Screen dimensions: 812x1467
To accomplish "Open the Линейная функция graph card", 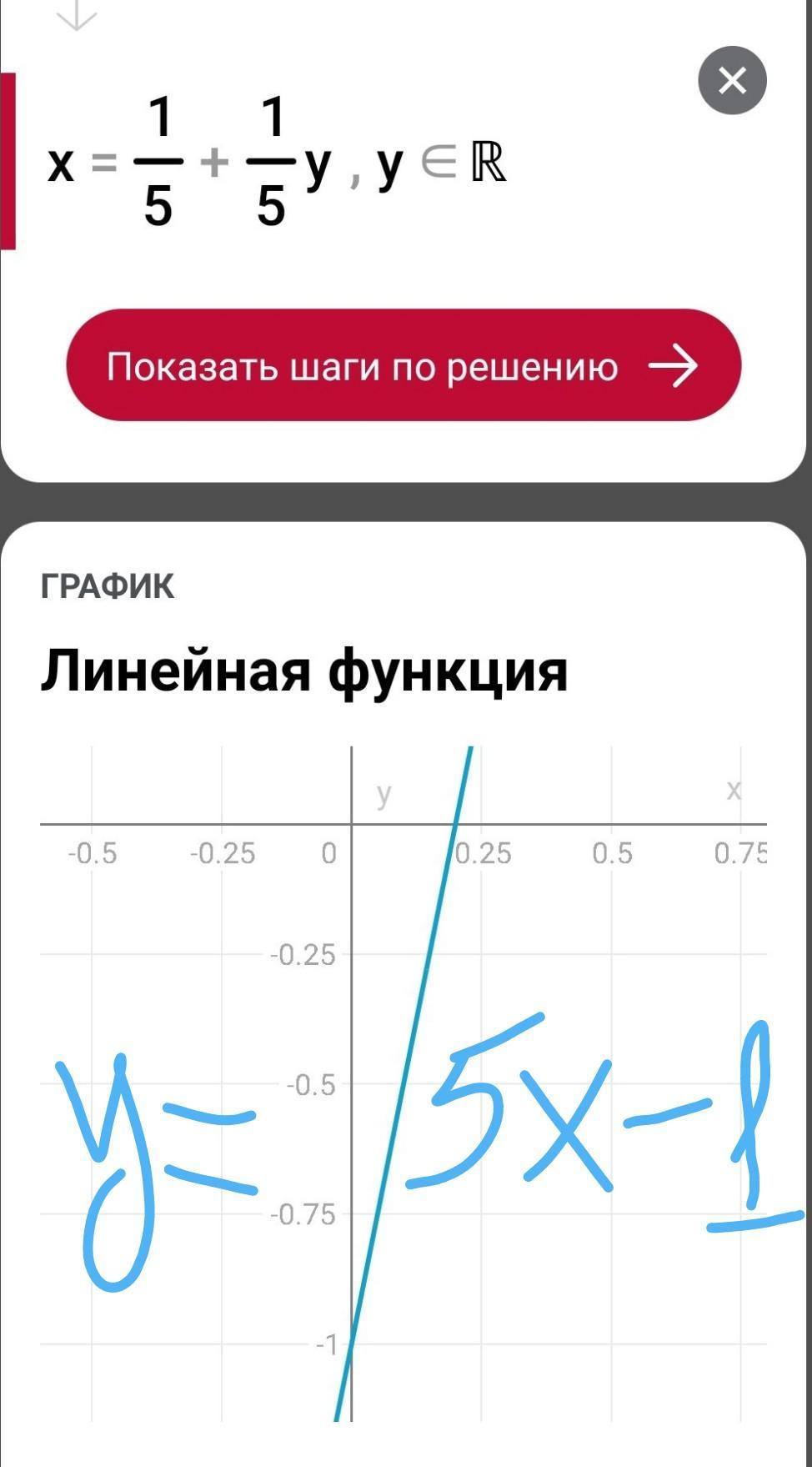I will (304, 671).
